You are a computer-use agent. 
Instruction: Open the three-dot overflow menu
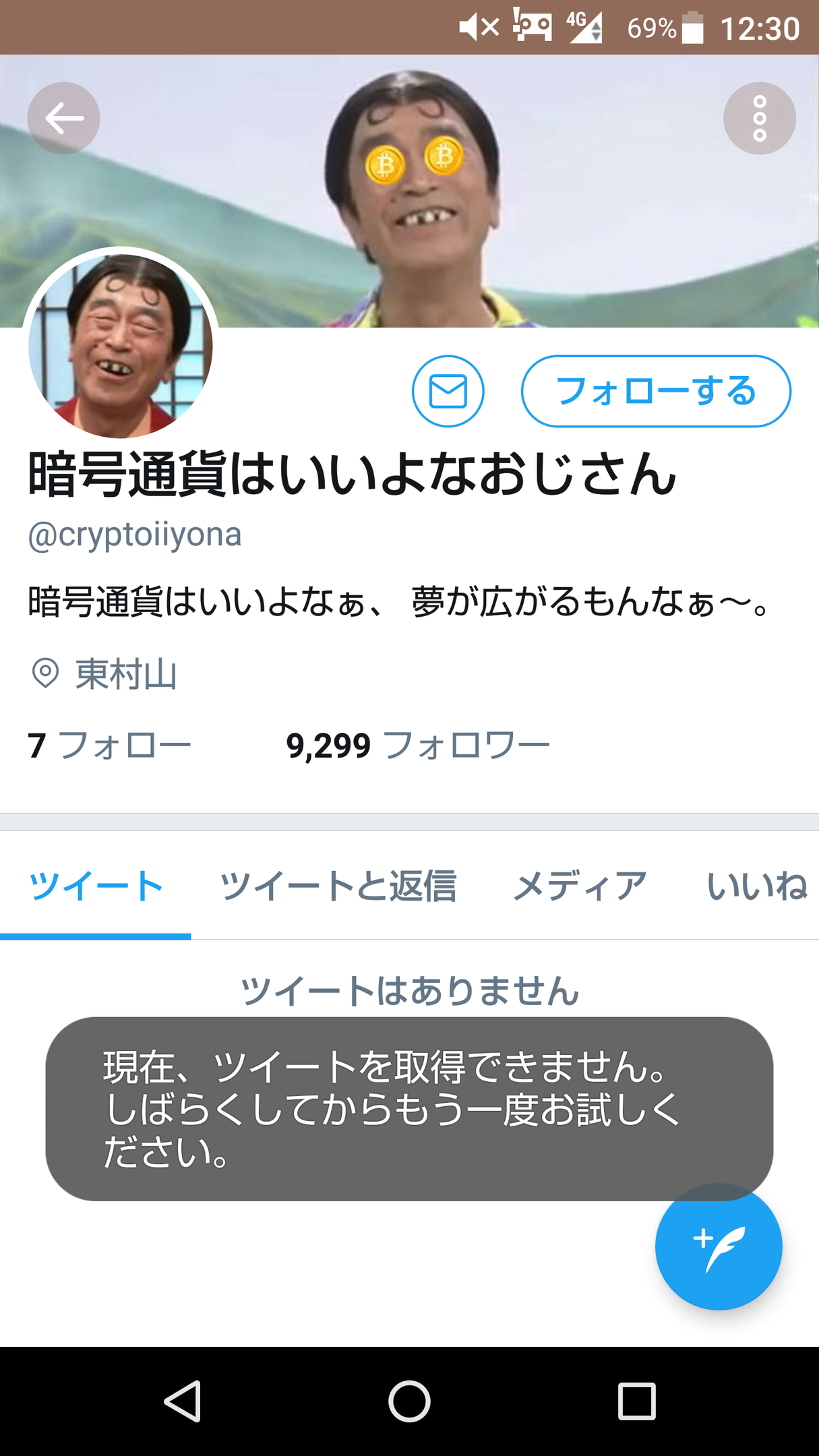tap(759, 119)
